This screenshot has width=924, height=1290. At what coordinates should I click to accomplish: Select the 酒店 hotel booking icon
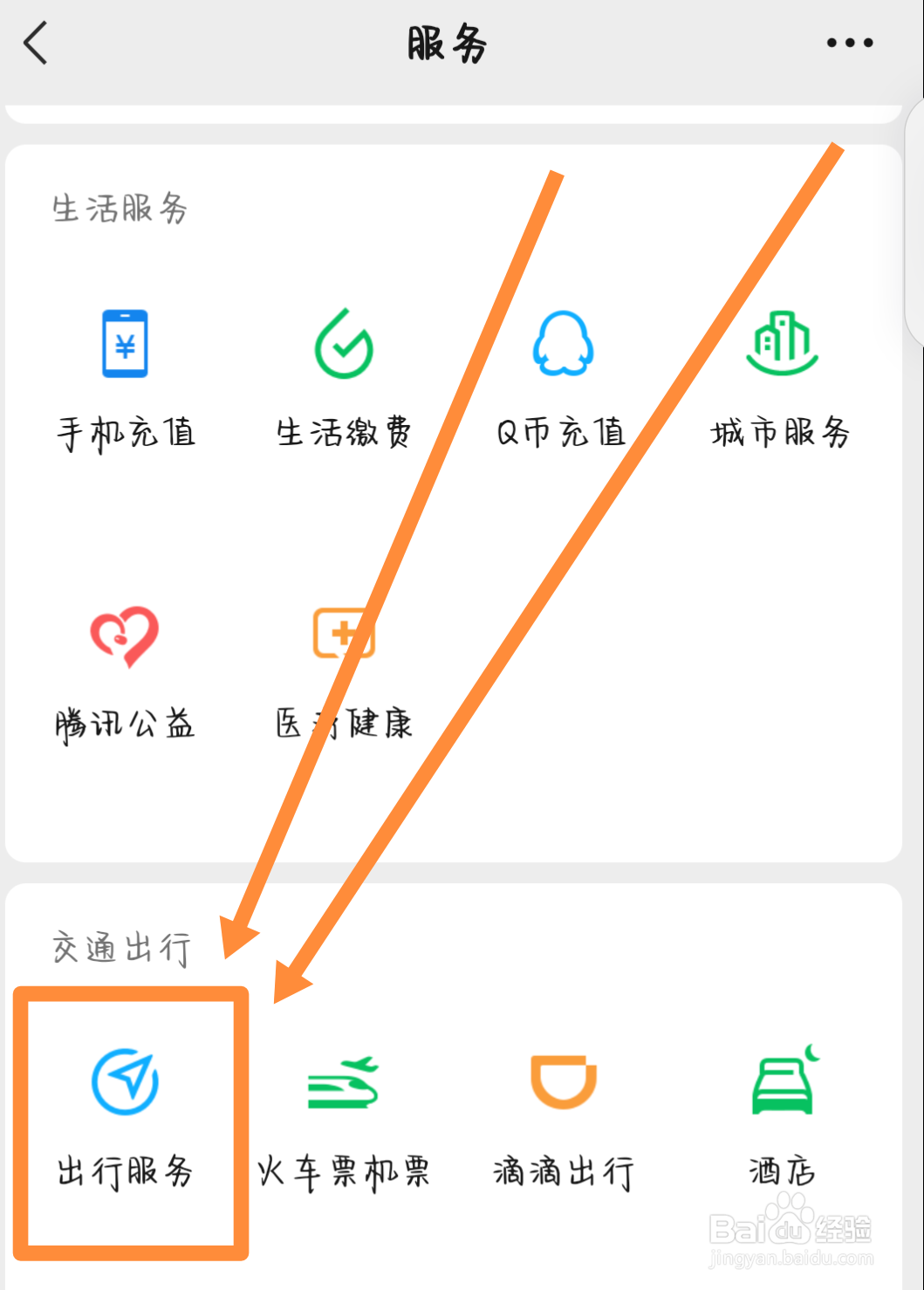coord(782,1122)
